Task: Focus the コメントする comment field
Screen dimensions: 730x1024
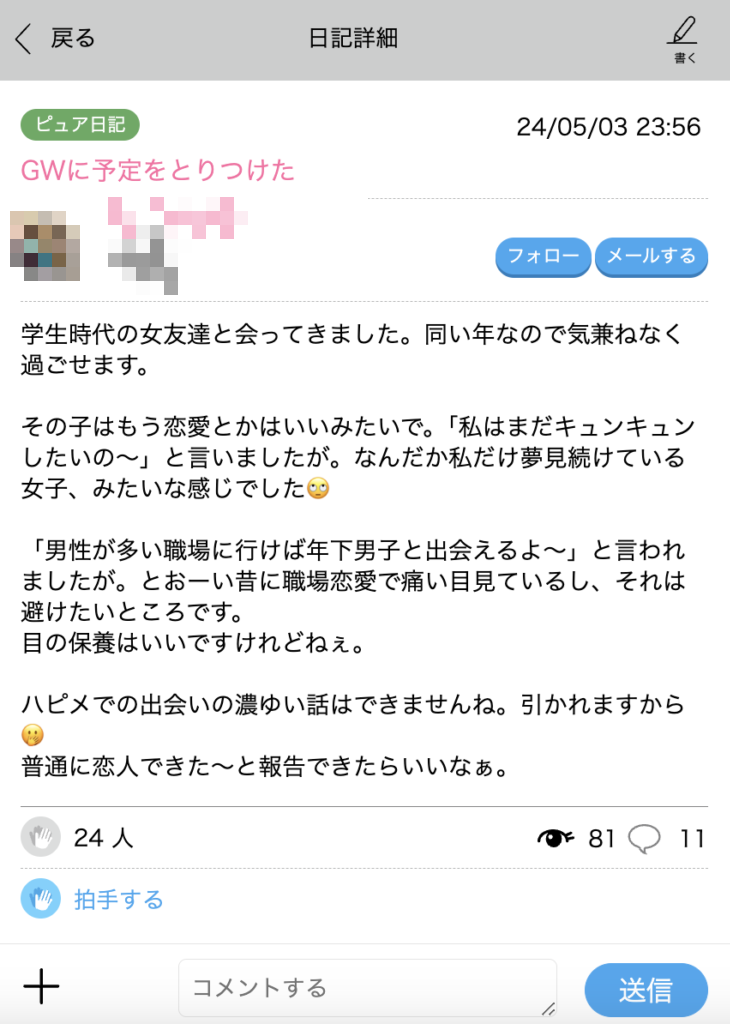Action: [x=366, y=988]
